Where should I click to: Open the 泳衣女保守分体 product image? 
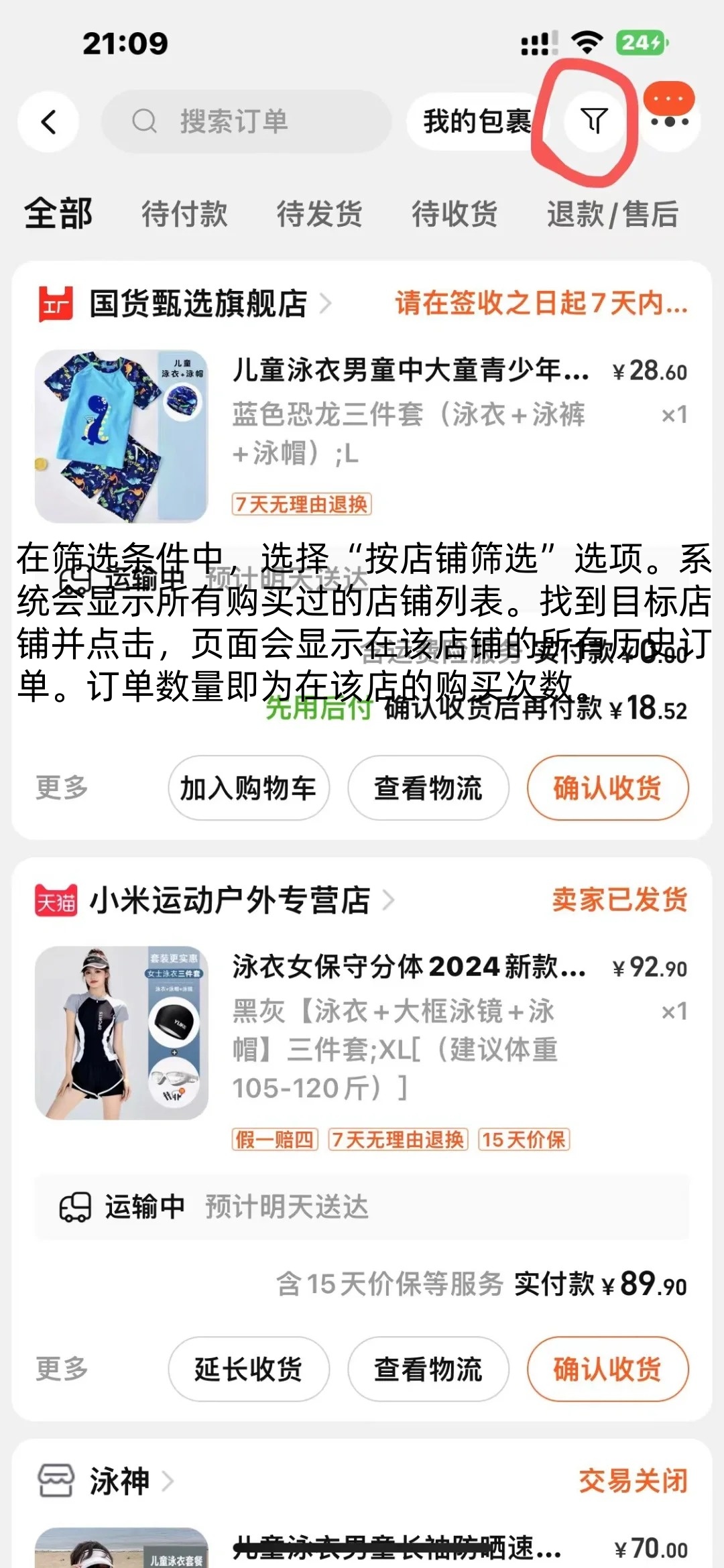tap(121, 1033)
